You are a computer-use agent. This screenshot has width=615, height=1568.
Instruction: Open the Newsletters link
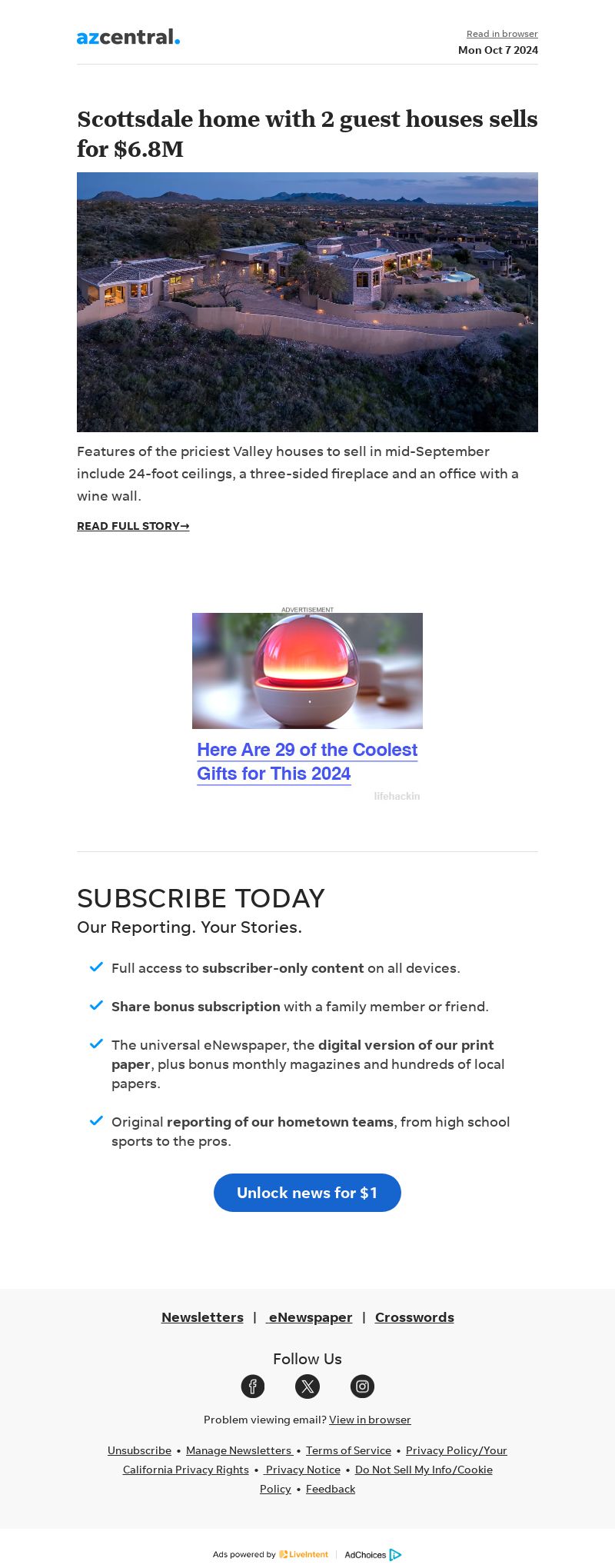[x=202, y=1317]
